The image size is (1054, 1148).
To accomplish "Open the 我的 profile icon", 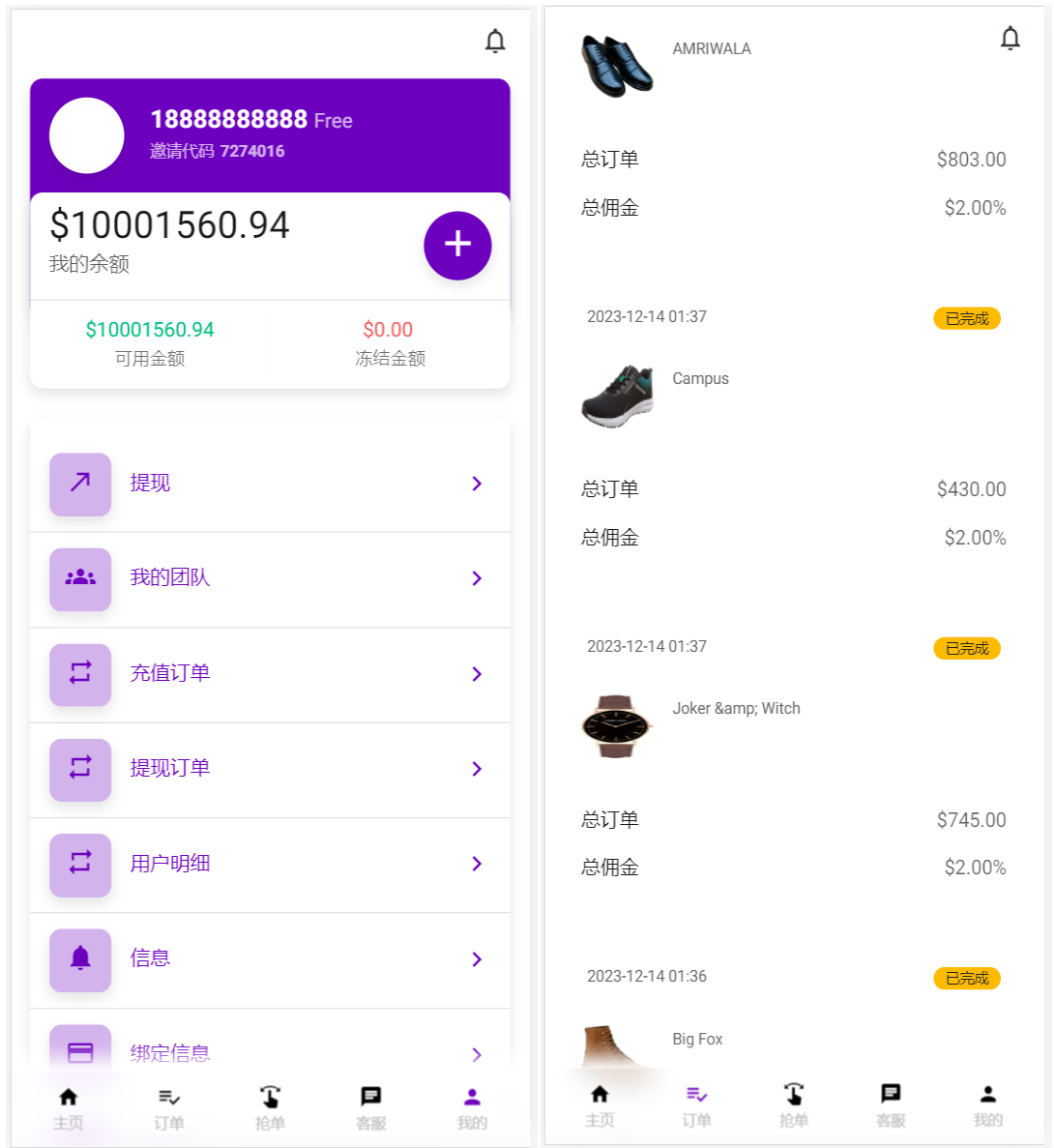I will tap(470, 1097).
